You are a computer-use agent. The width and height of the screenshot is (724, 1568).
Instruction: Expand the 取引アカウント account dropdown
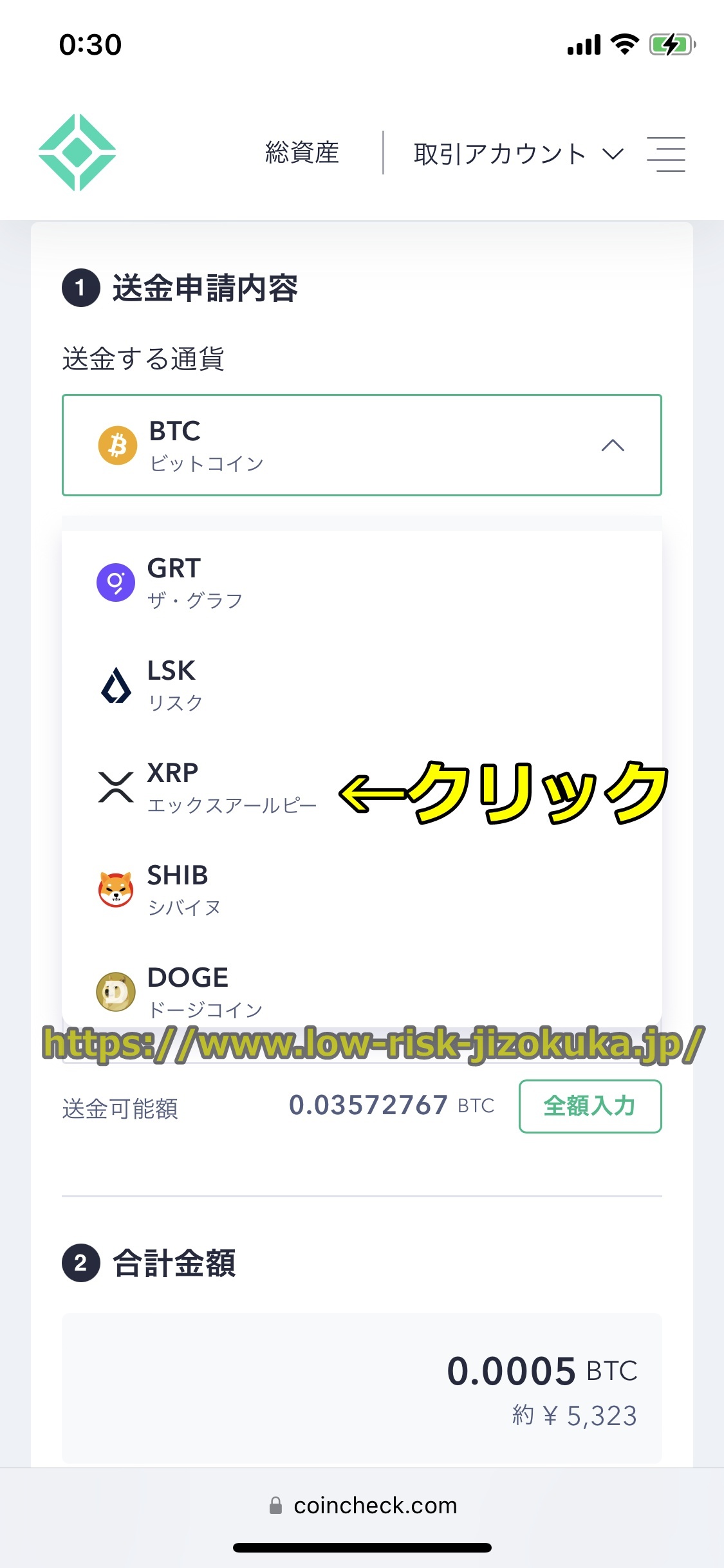pos(519,154)
